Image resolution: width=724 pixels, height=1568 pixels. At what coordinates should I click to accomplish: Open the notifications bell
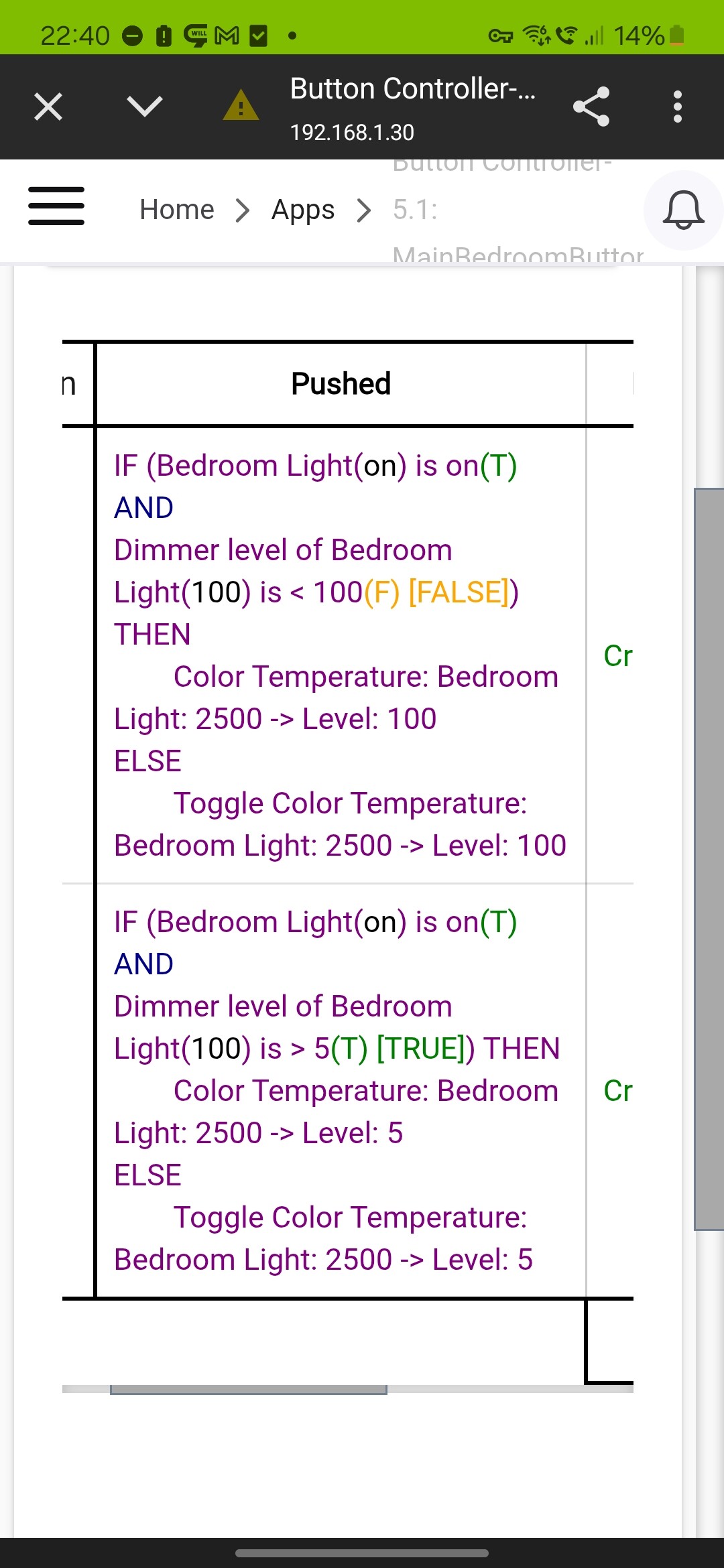pos(683,210)
